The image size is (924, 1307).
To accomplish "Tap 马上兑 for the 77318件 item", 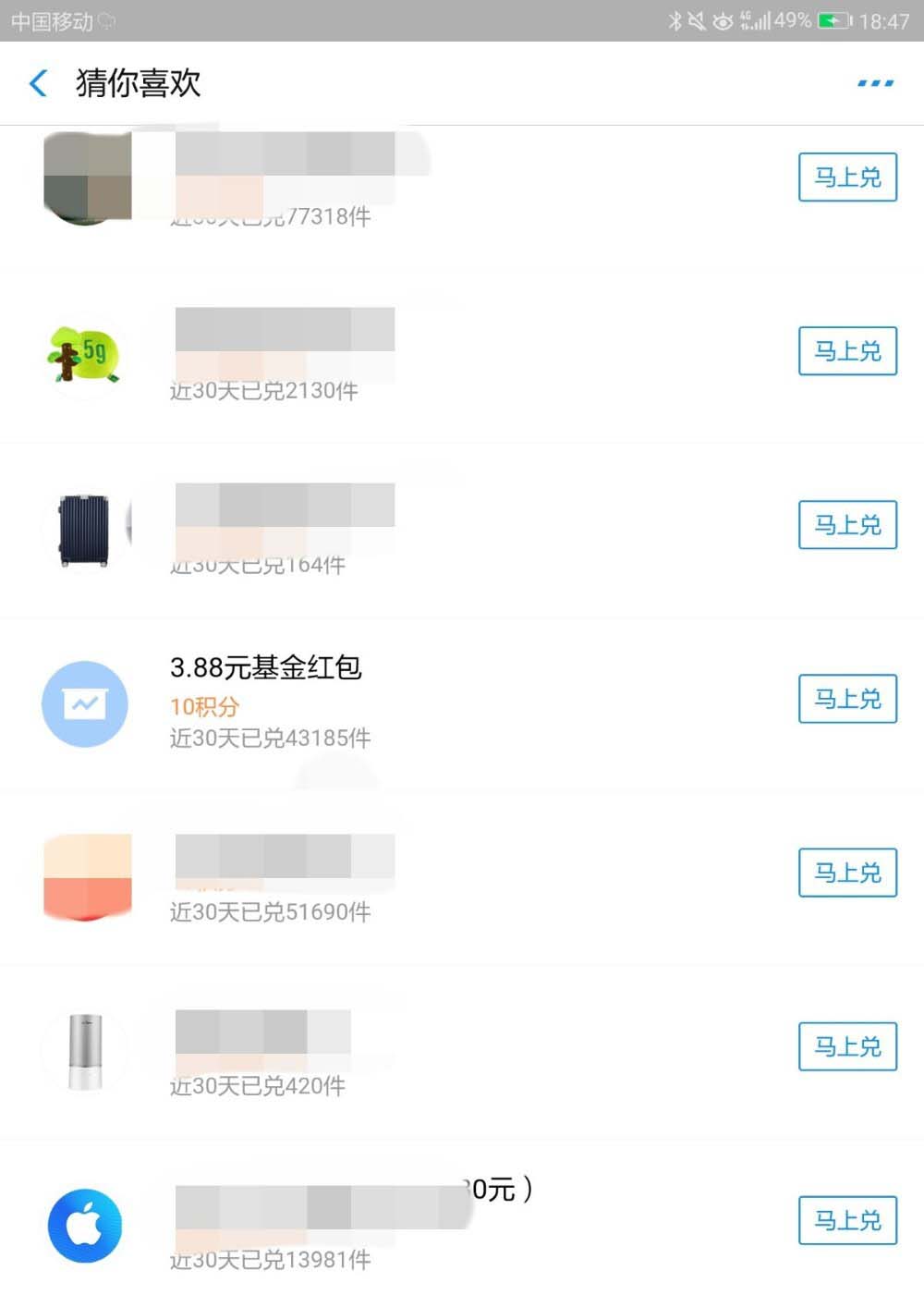I will [847, 177].
